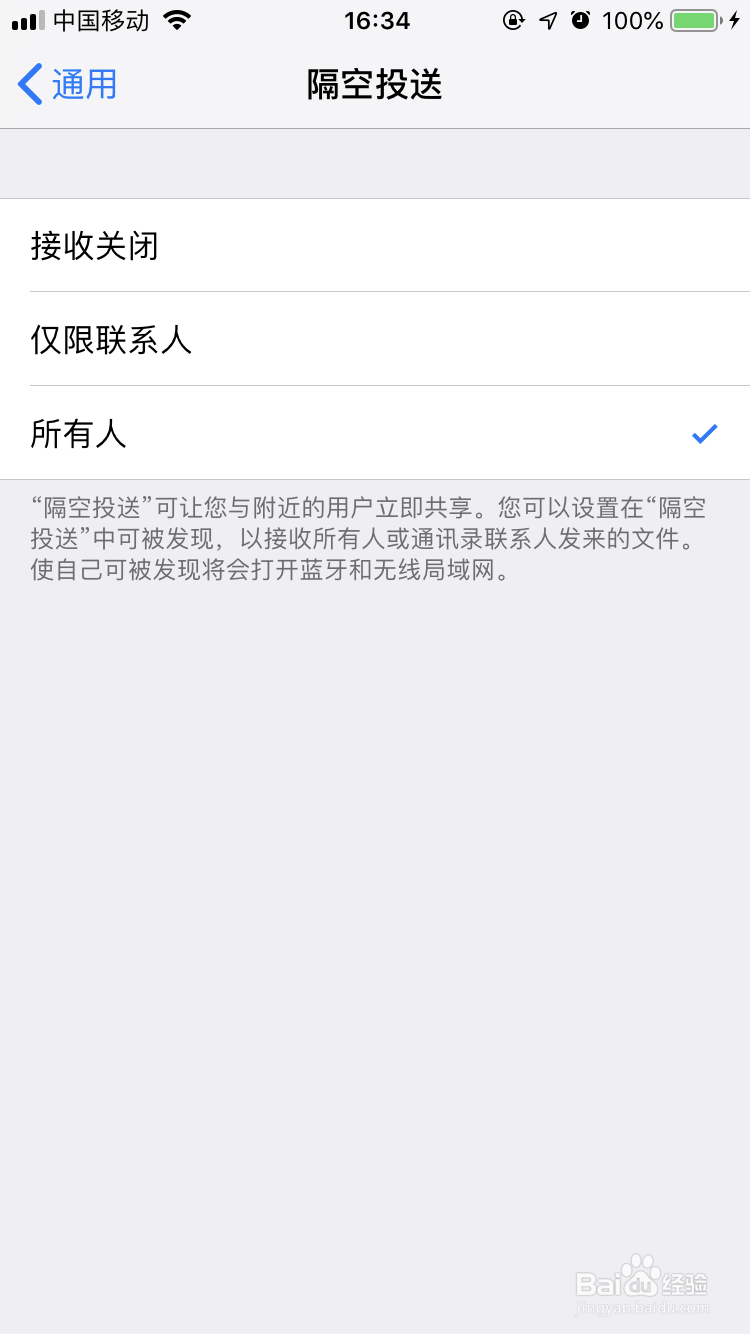Tap the orientation lock icon
The width and height of the screenshot is (750, 1334).
[513, 19]
